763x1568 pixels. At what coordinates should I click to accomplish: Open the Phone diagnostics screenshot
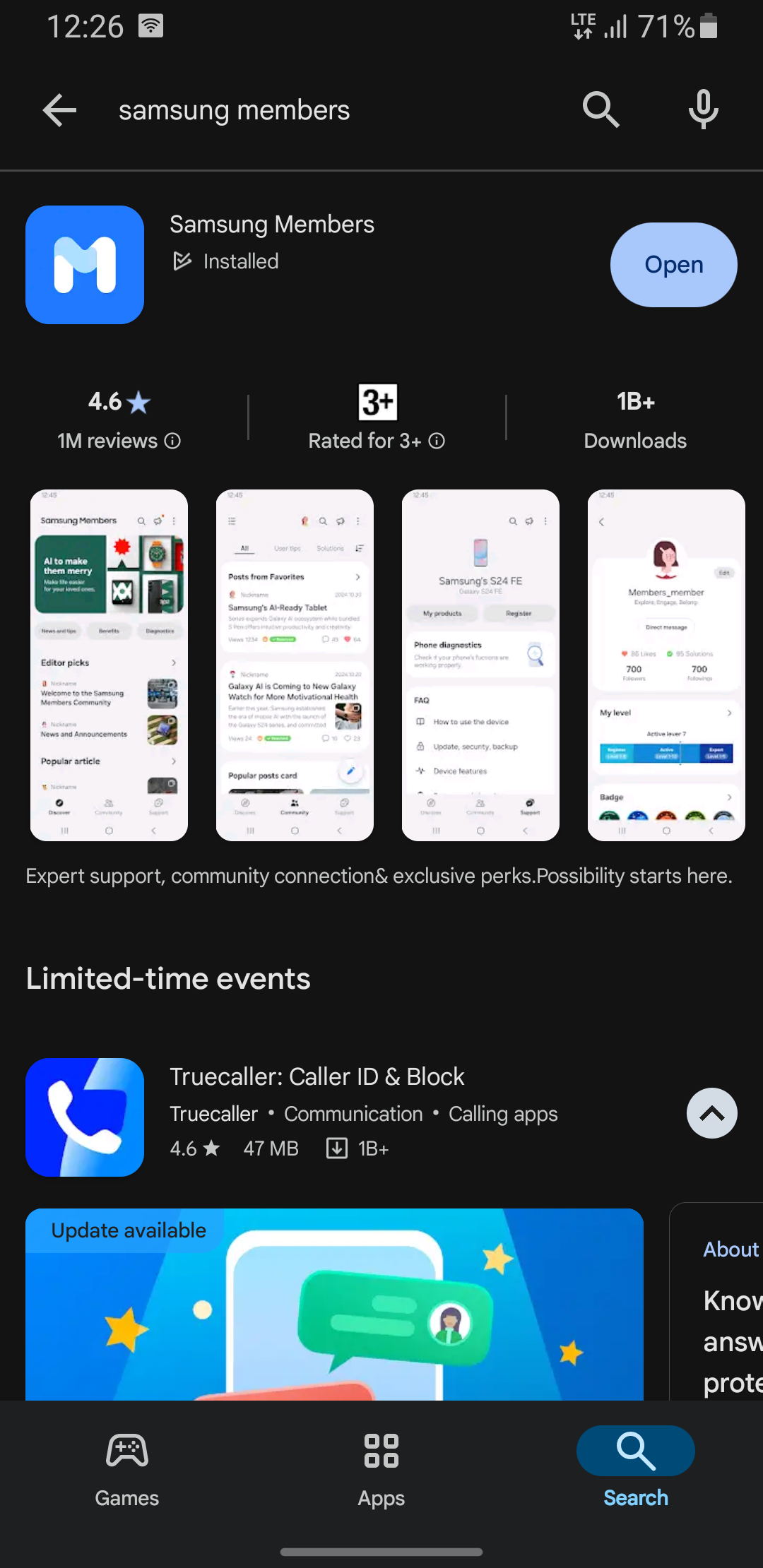coord(480,665)
